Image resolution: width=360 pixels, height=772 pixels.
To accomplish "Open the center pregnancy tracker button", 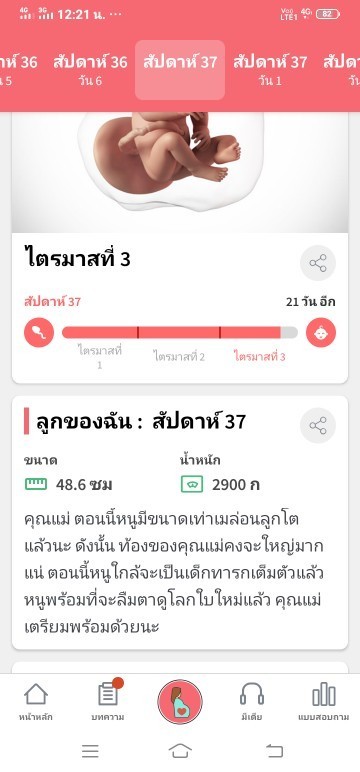I will (x=180, y=702).
